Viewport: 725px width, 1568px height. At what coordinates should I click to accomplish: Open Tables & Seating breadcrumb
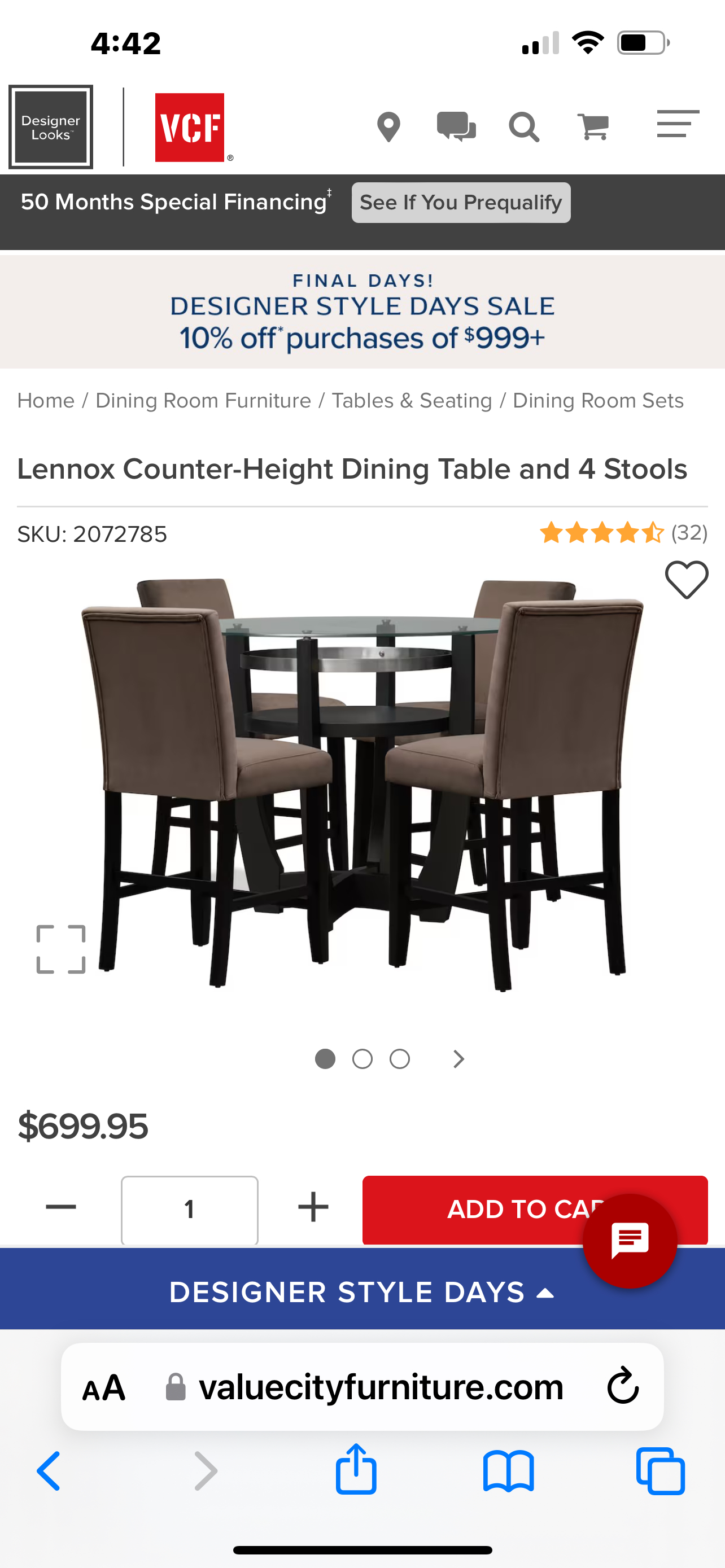(412, 401)
